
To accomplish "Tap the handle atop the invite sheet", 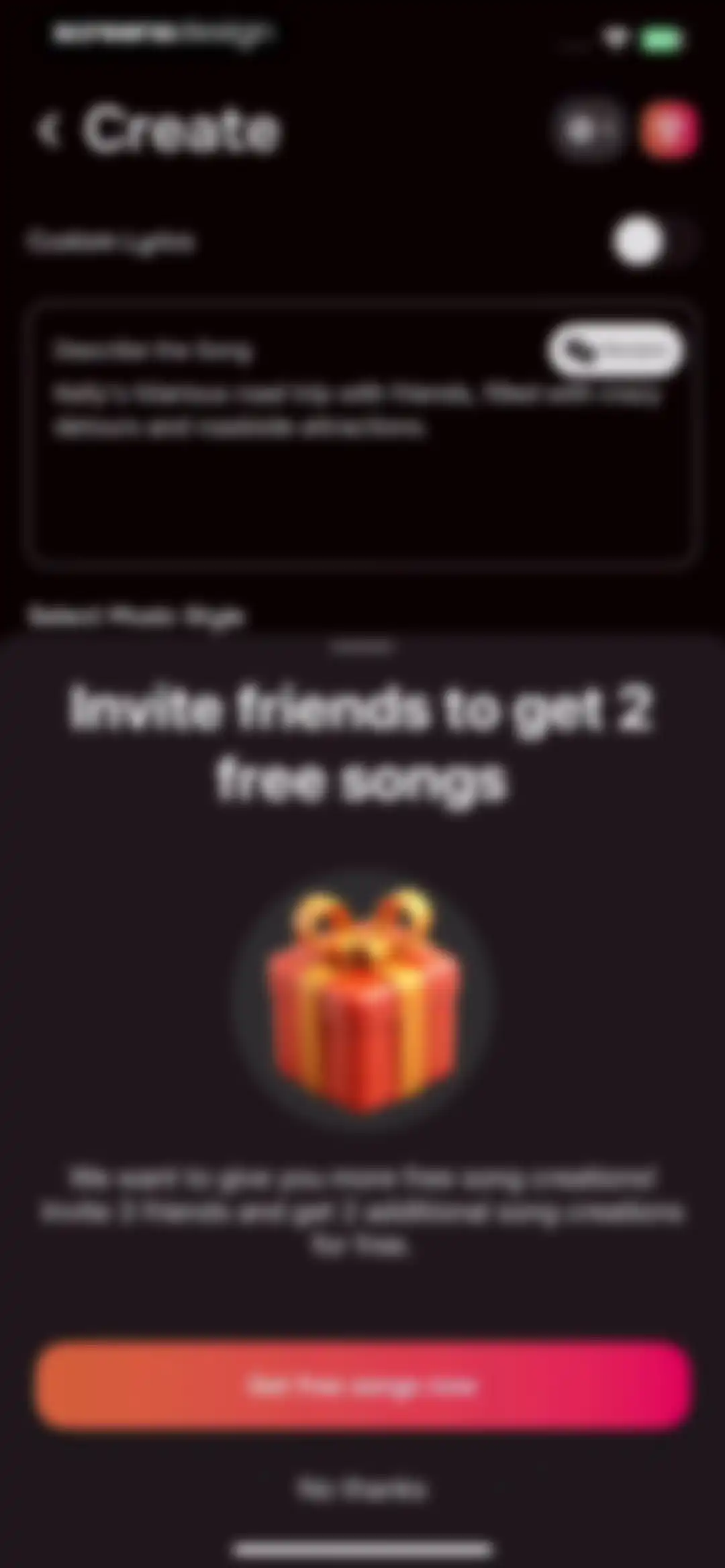I will click(x=362, y=647).
